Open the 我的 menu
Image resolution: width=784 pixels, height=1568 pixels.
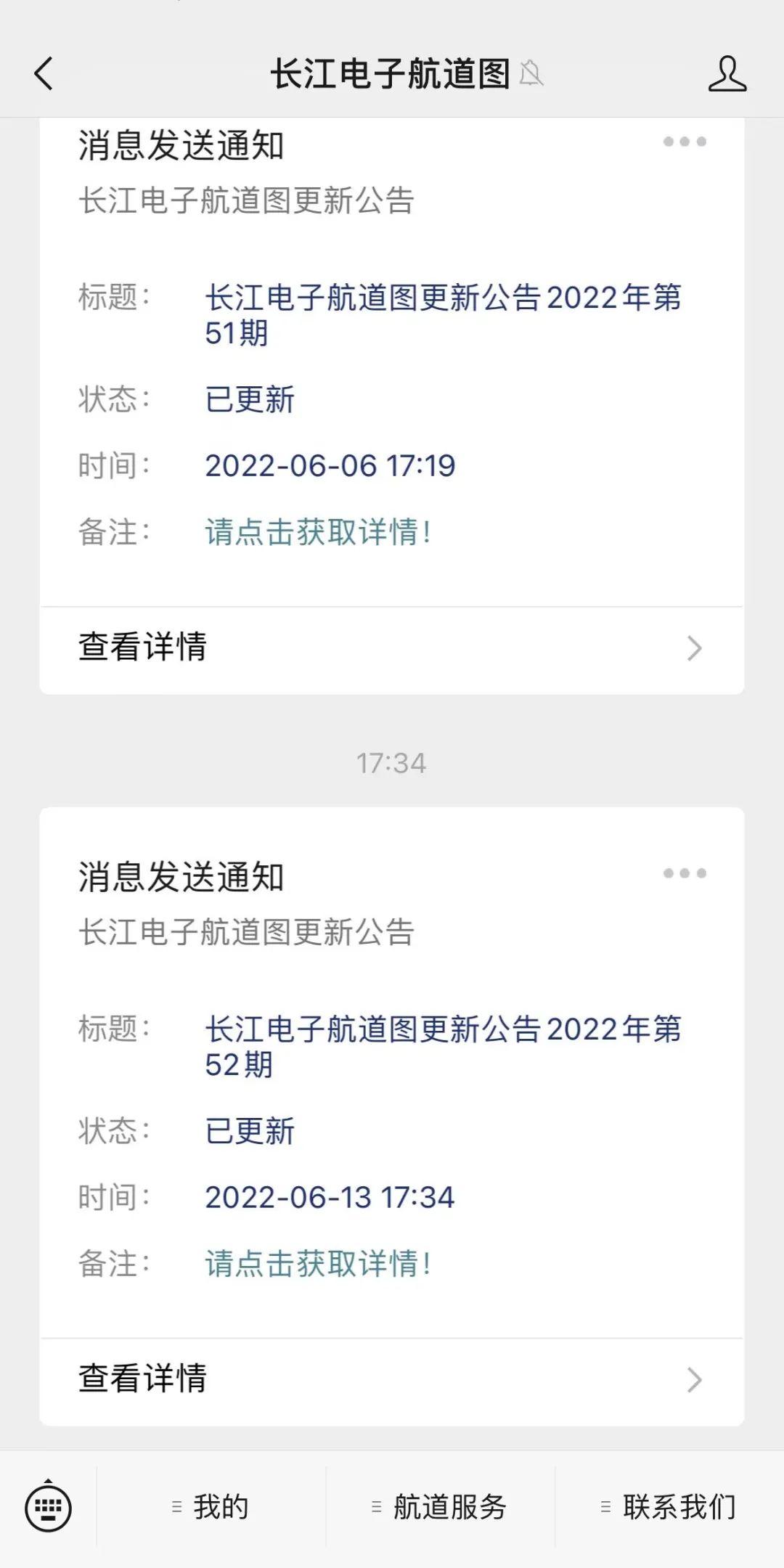click(x=211, y=1507)
